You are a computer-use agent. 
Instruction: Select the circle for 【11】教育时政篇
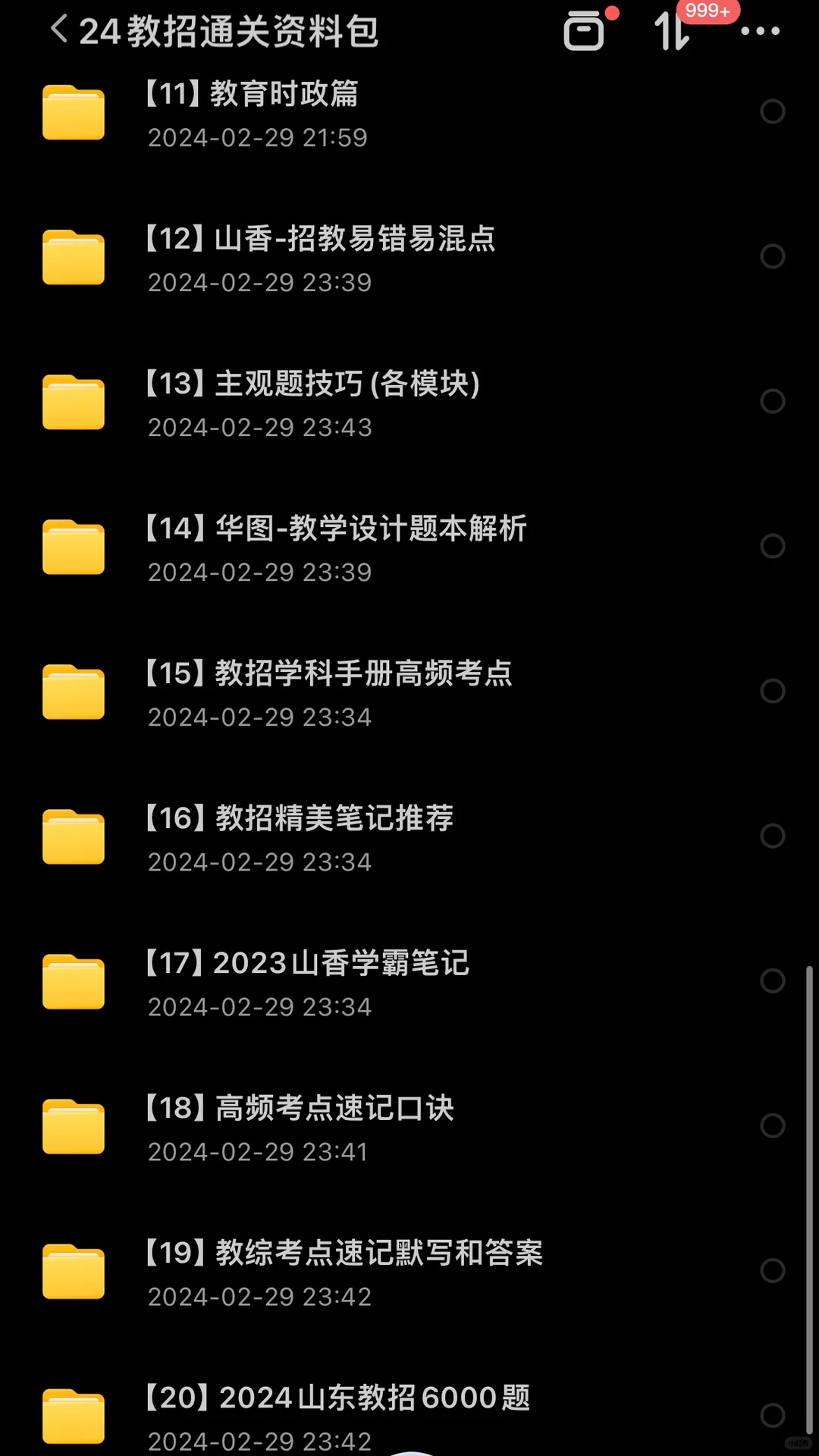[772, 111]
